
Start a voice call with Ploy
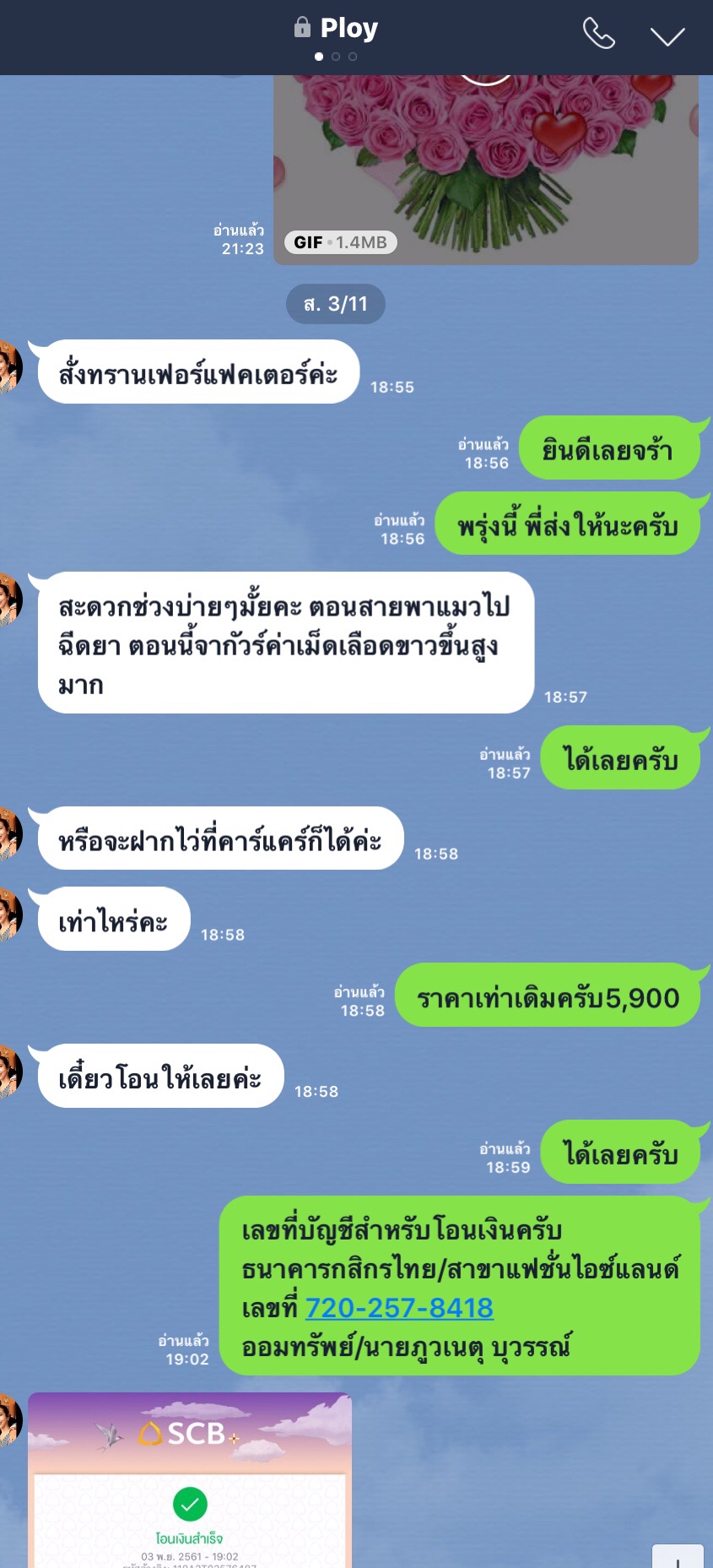coord(598,34)
